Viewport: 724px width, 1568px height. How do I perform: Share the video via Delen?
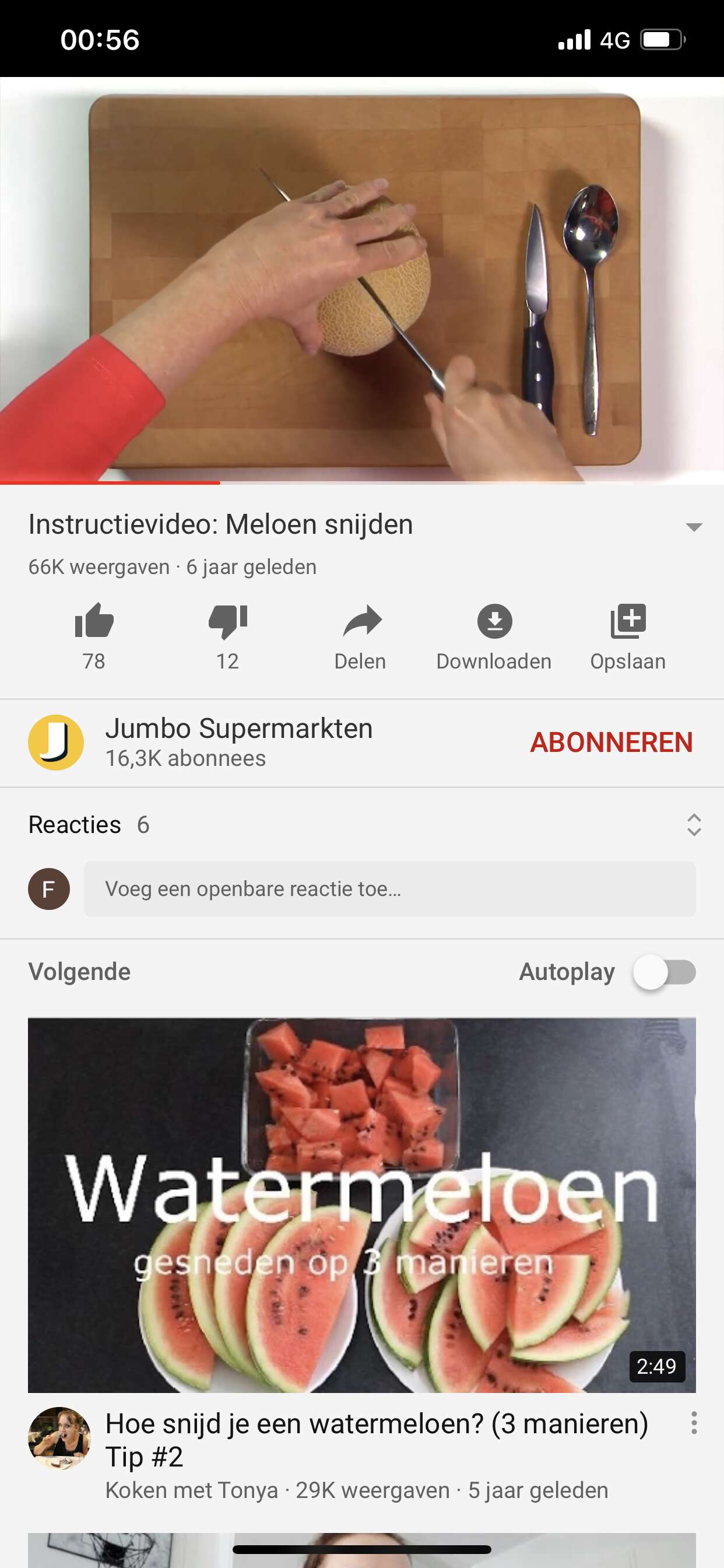pos(361,636)
